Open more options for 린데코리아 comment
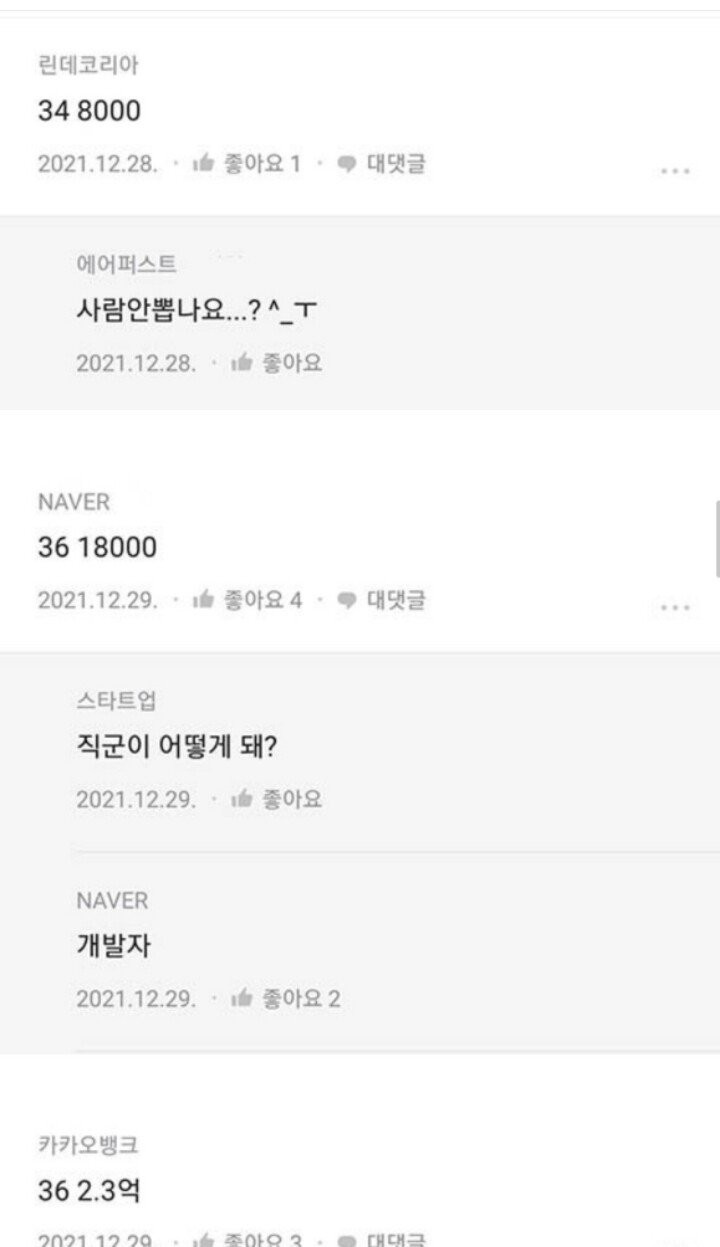Screen dimensions: 720x1247 tap(675, 171)
